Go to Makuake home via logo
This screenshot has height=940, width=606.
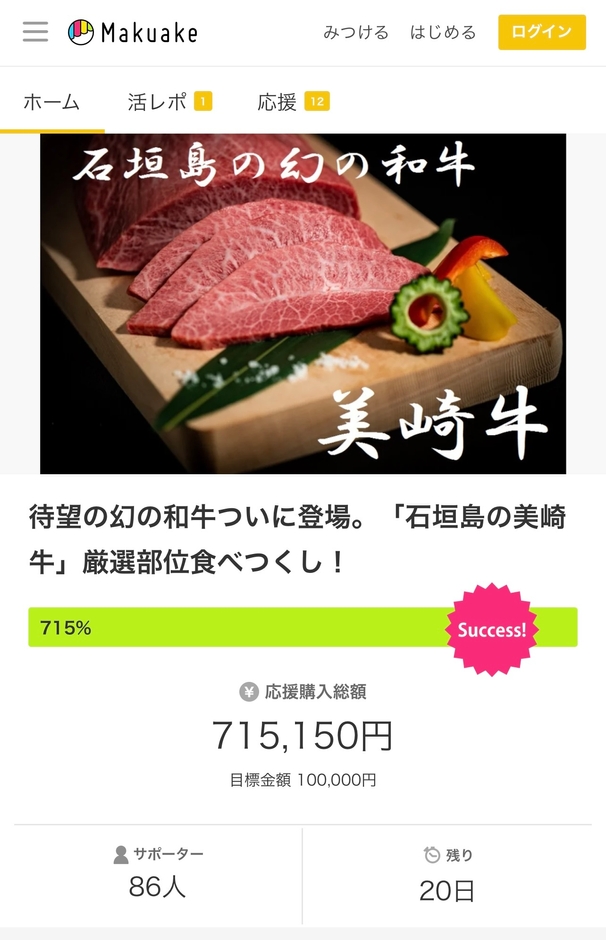pyautogui.click(x=133, y=32)
